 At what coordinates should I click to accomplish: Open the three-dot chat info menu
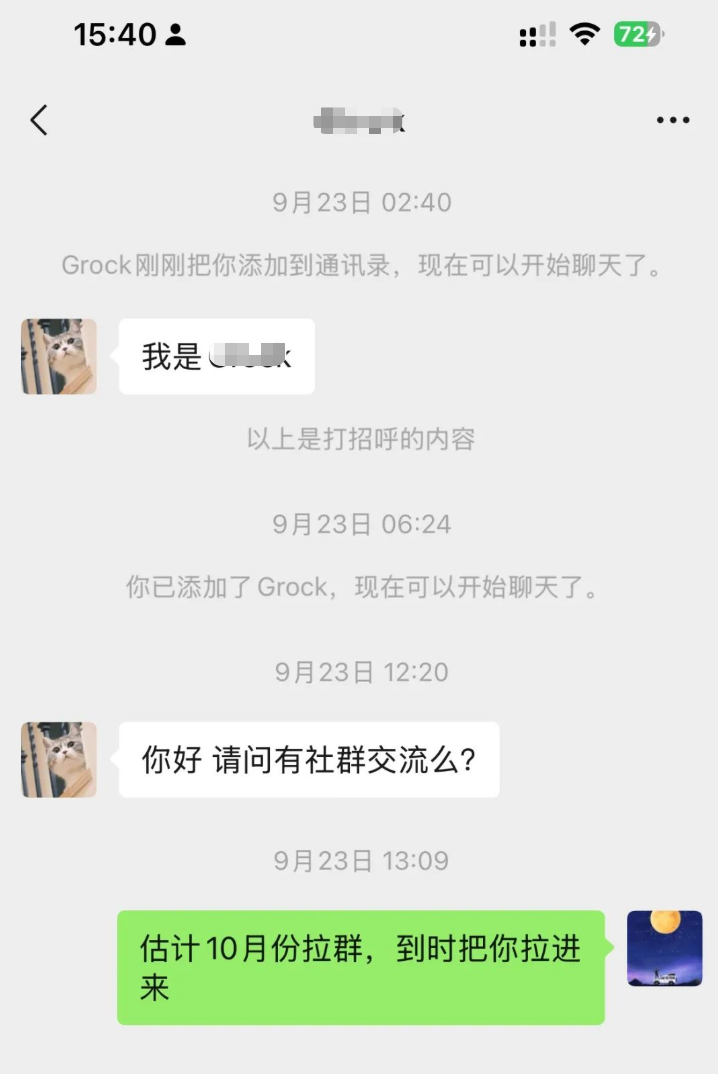tap(673, 121)
